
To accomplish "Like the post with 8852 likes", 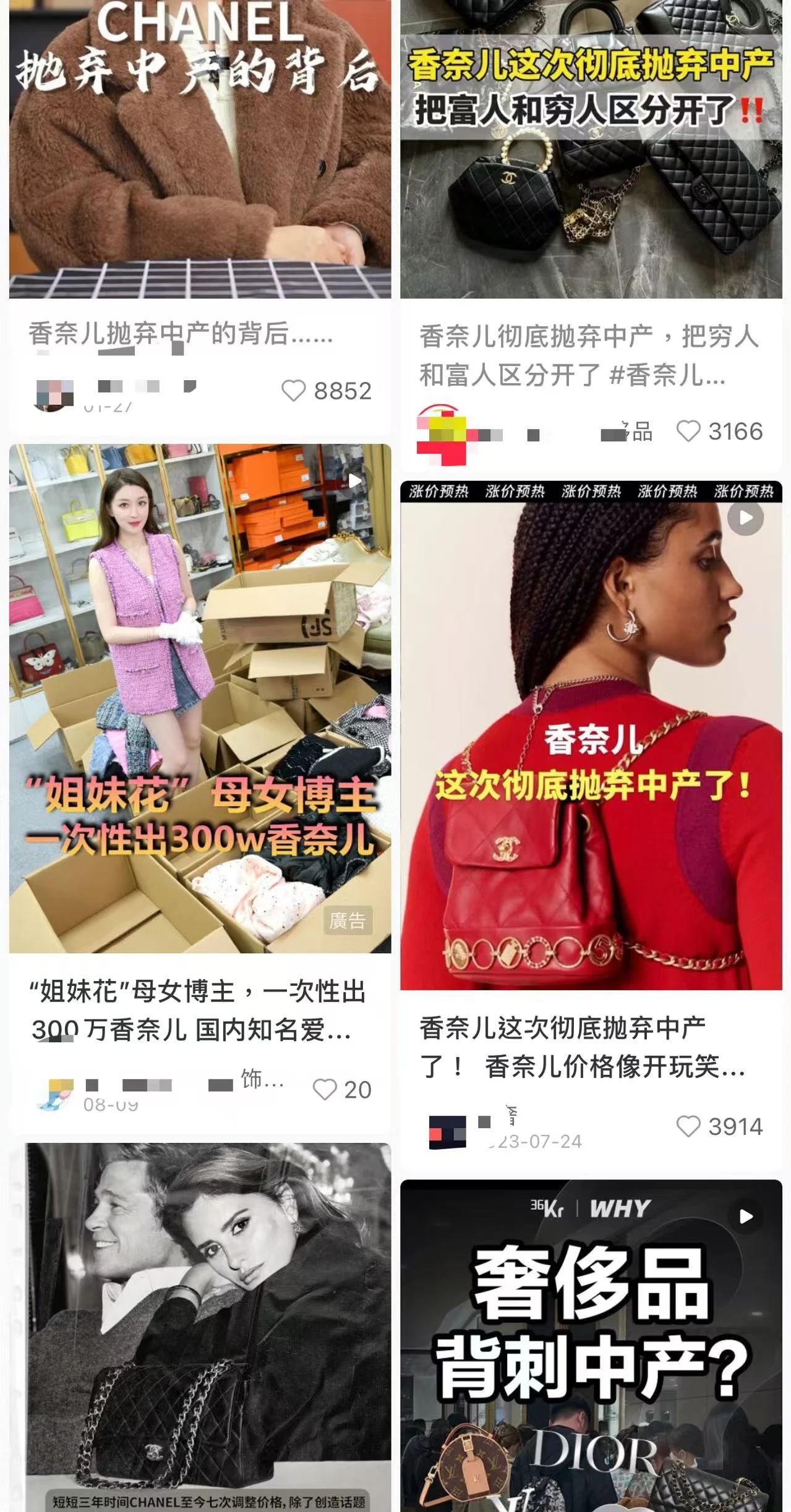I will coord(294,391).
